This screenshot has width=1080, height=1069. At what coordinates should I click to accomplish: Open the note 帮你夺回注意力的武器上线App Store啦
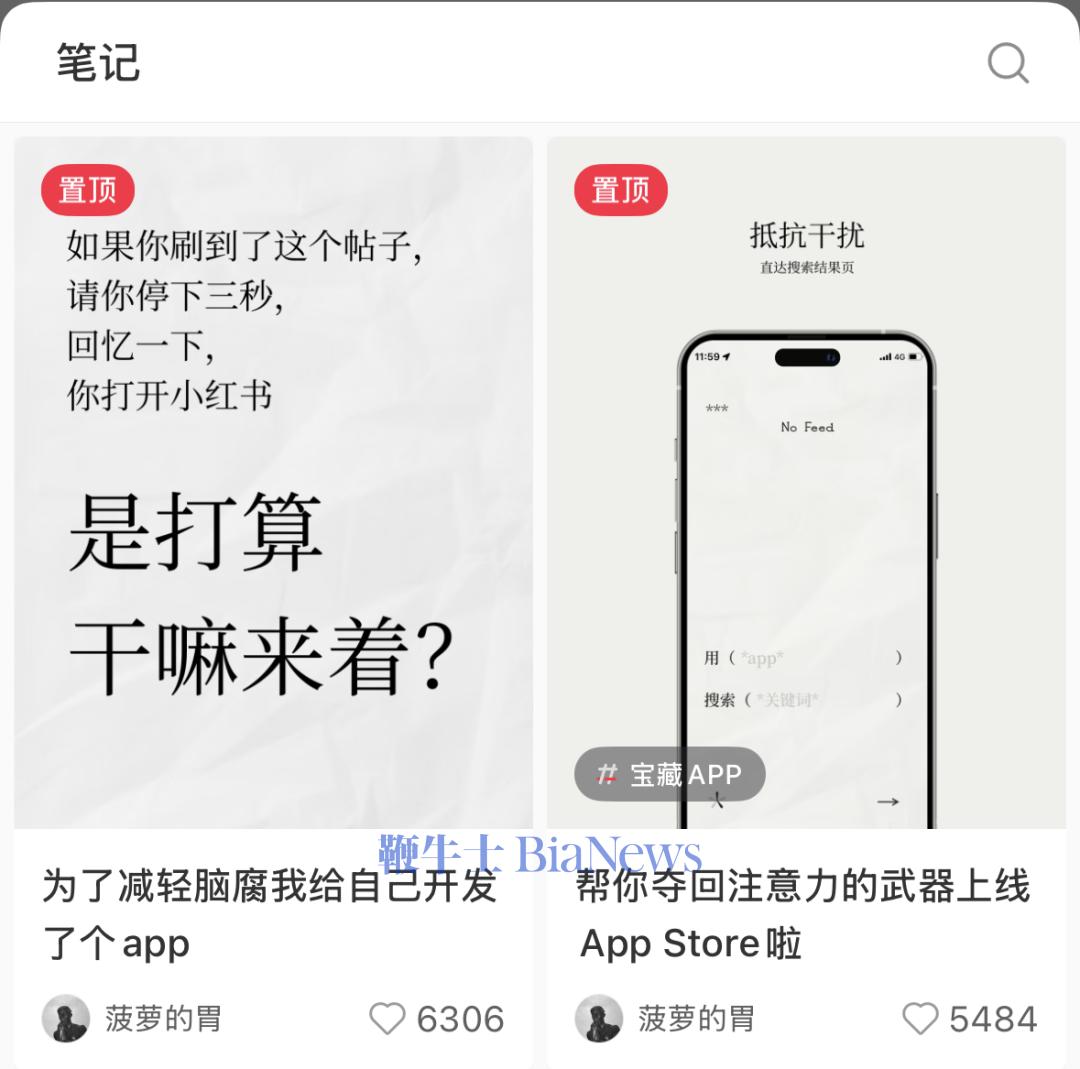click(804, 914)
